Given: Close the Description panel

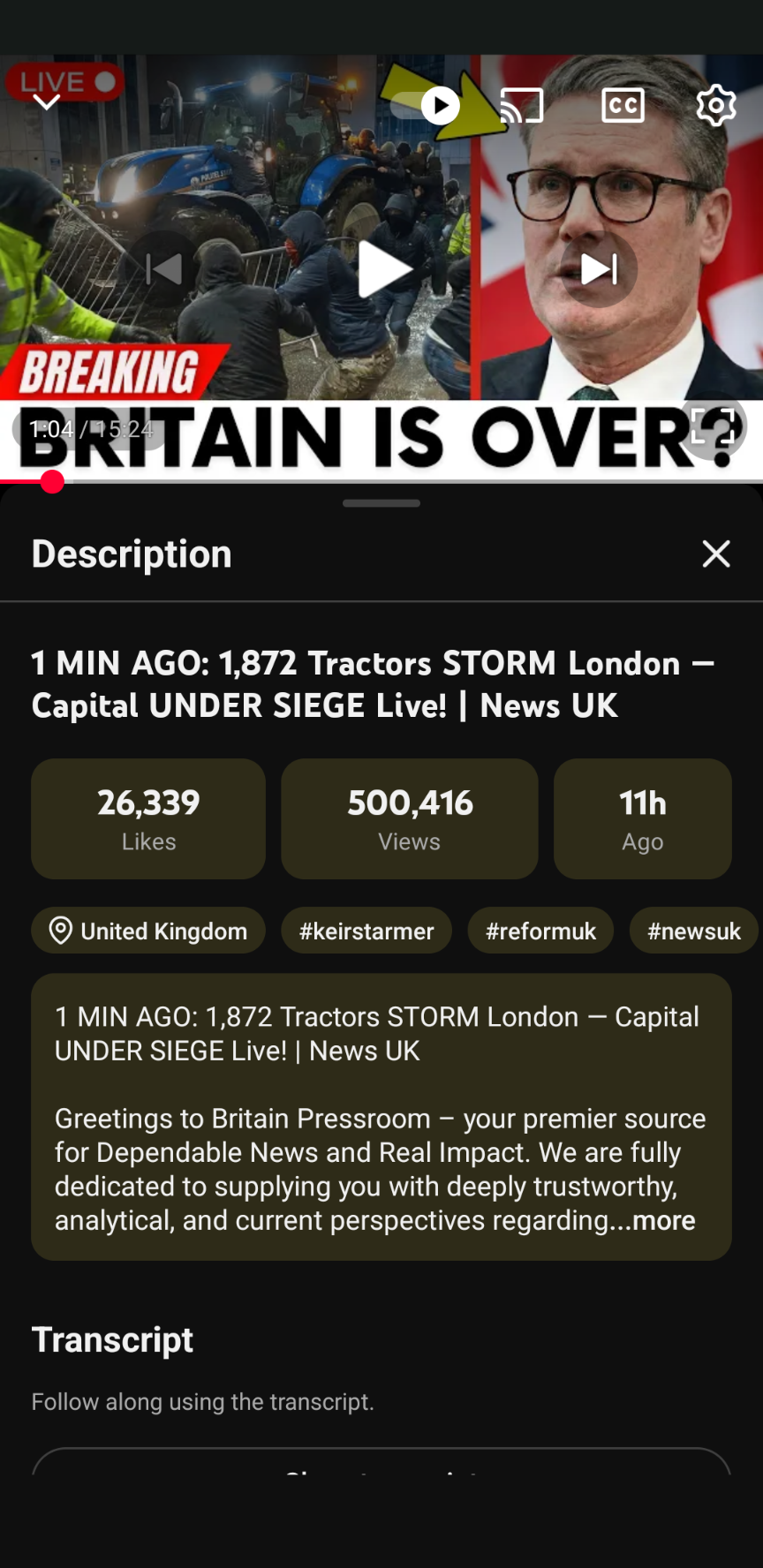Looking at the screenshot, I should tap(715, 554).
